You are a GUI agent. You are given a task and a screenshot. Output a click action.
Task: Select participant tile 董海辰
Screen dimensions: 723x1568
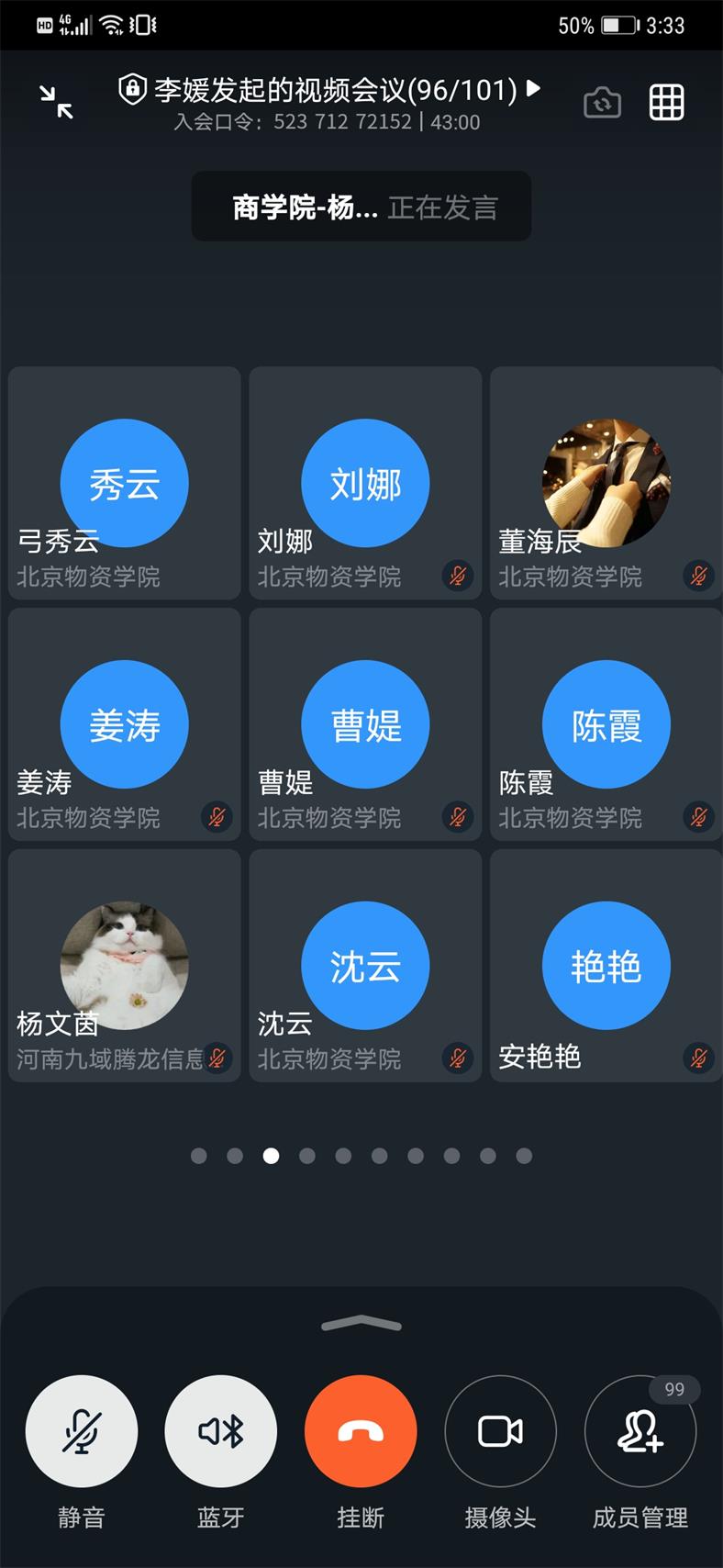click(606, 483)
